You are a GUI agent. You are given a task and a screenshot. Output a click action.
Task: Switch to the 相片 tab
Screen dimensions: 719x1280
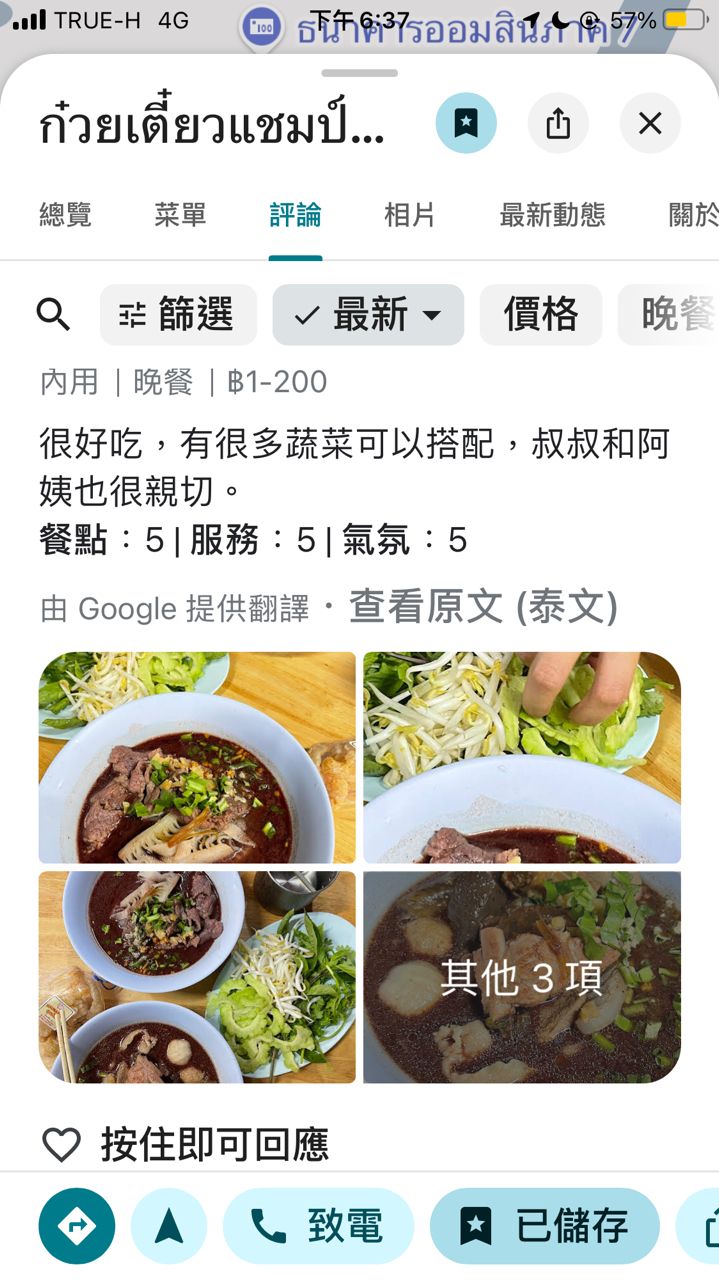click(410, 214)
